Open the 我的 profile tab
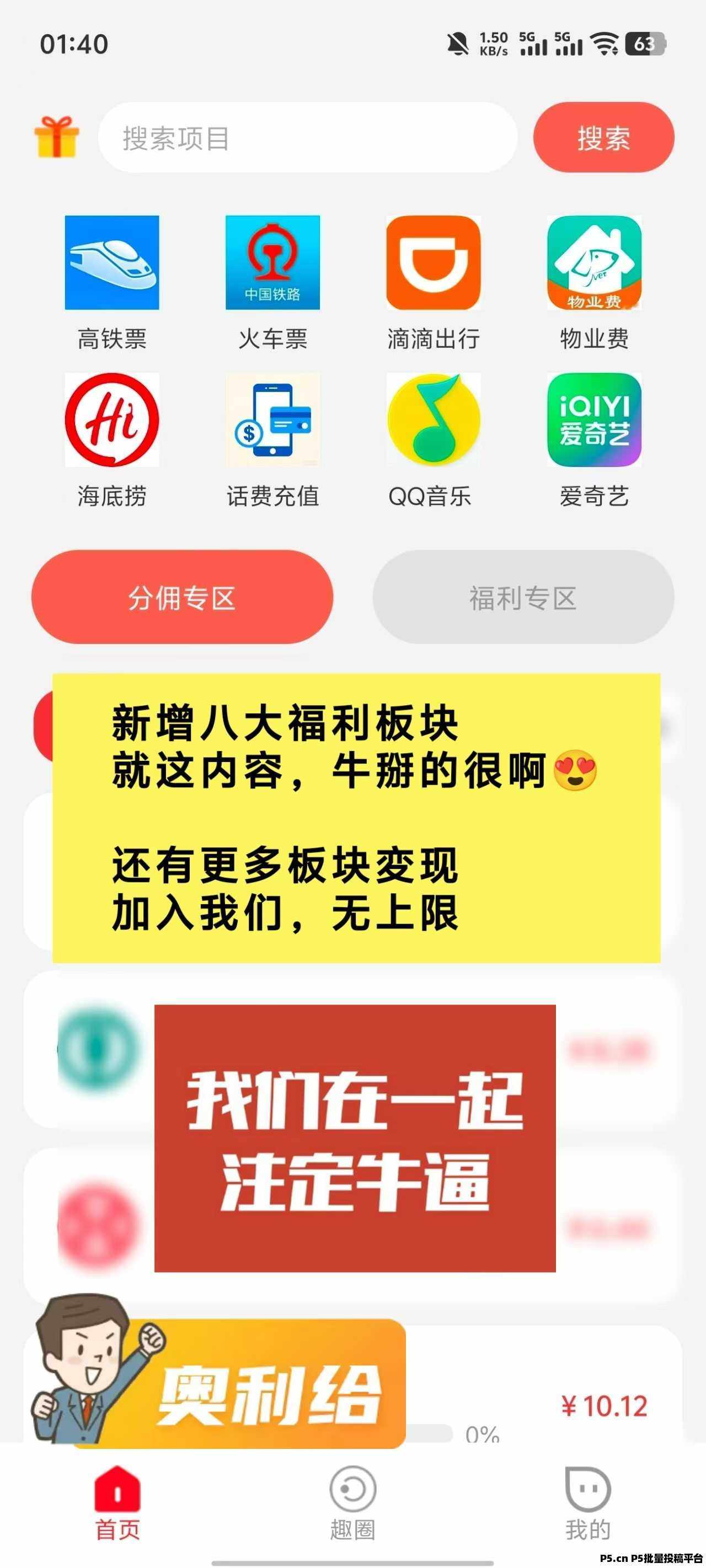Screen dimensions: 706x1568 587,1502
